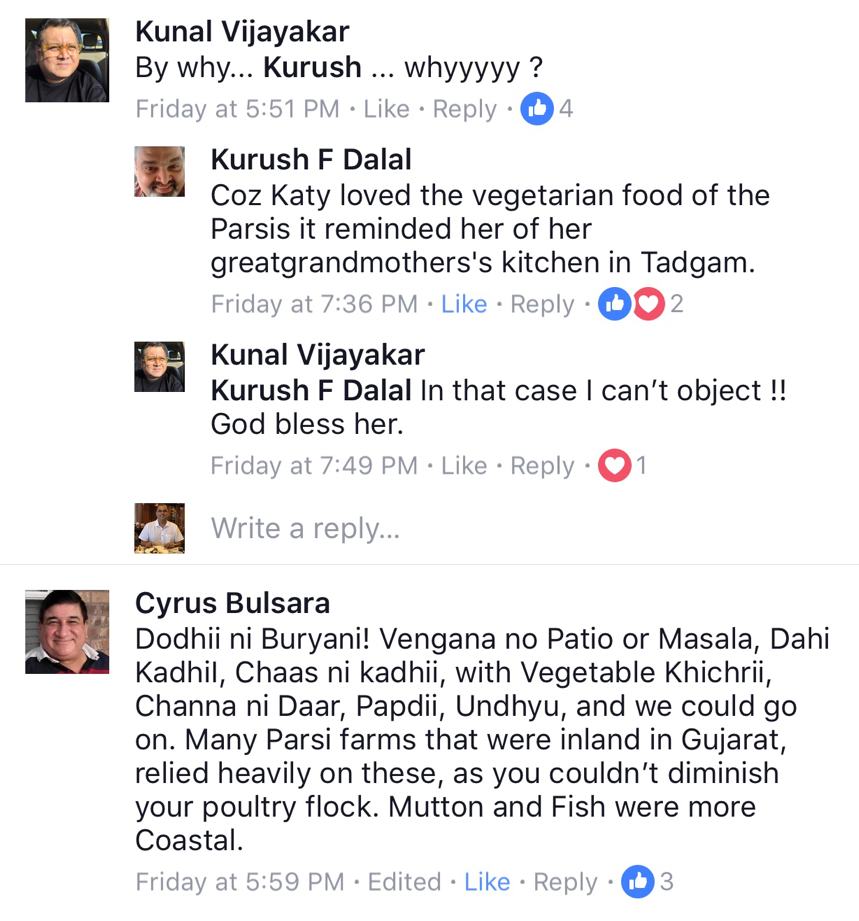Image resolution: width=859 pixels, height=921 pixels.
Task: Open the Kurush mention in Kunal's "By why" comment
Action: point(312,68)
